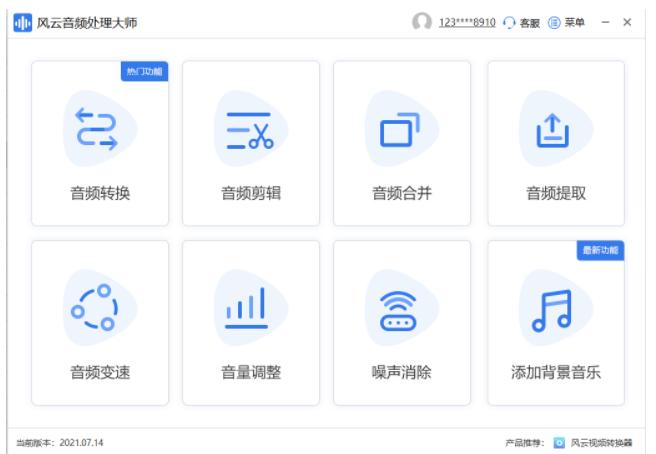Launch the 音频变速 speed change tool
This screenshot has width=656, height=454.
pos(100,322)
